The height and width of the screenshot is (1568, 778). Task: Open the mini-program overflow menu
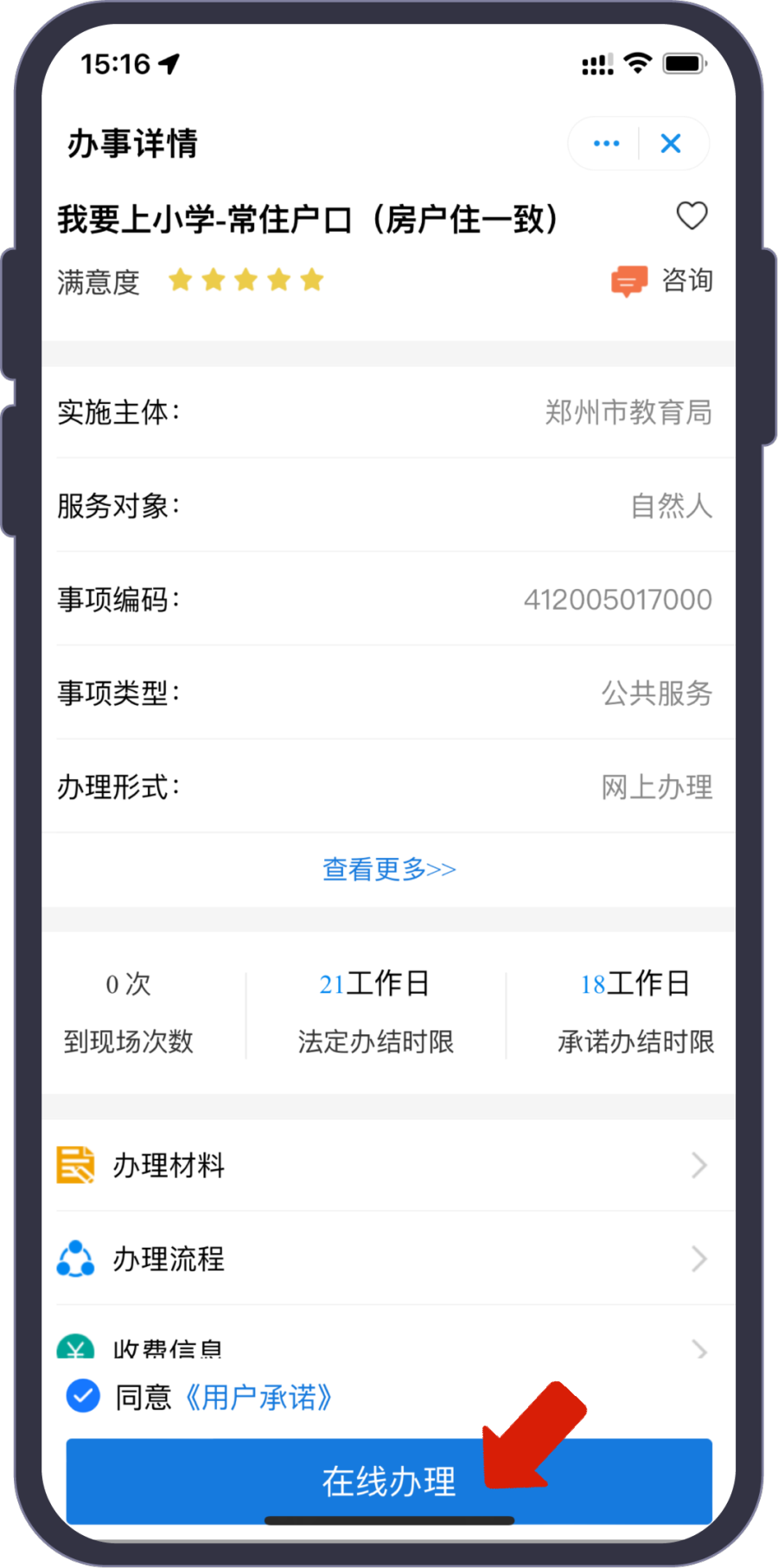pos(606,144)
